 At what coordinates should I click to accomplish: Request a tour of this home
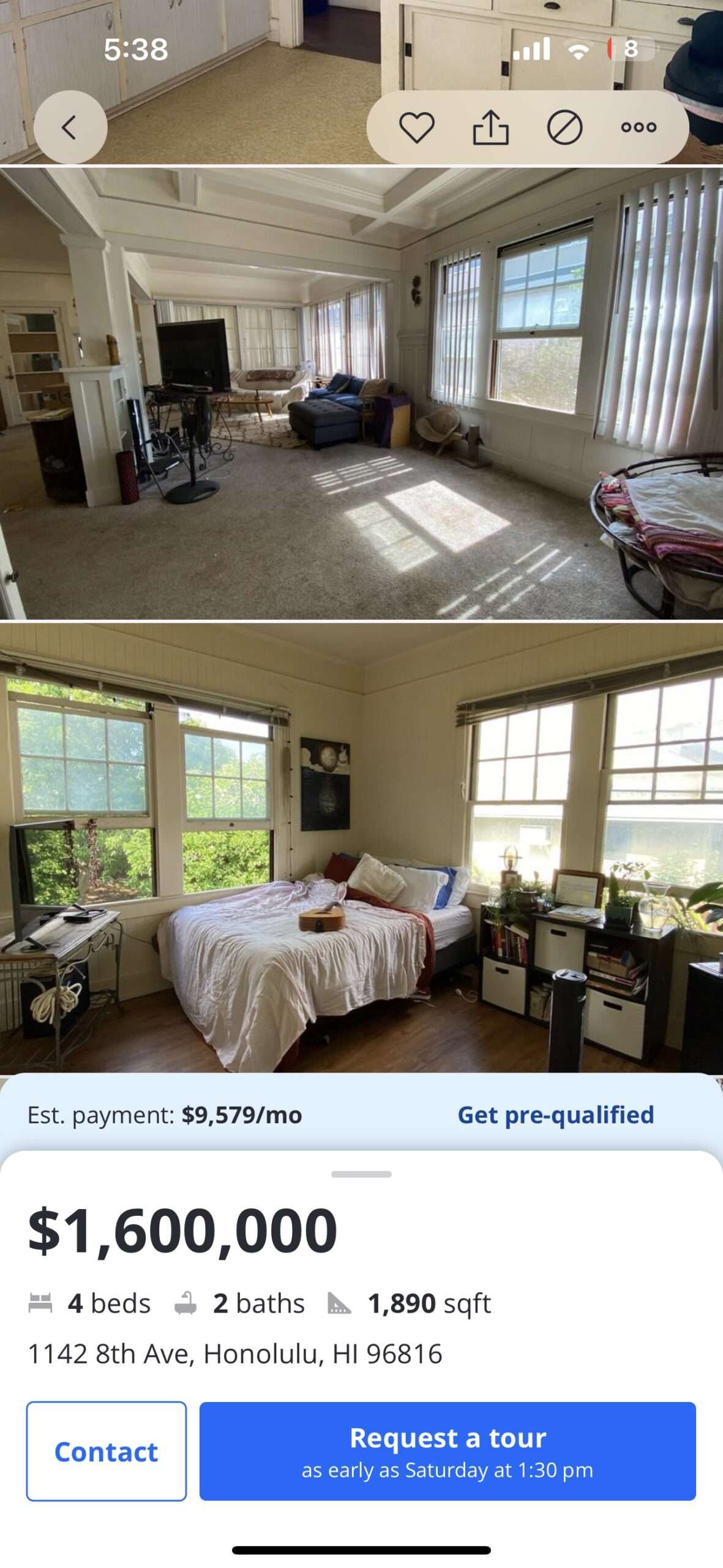pyautogui.click(x=448, y=1451)
